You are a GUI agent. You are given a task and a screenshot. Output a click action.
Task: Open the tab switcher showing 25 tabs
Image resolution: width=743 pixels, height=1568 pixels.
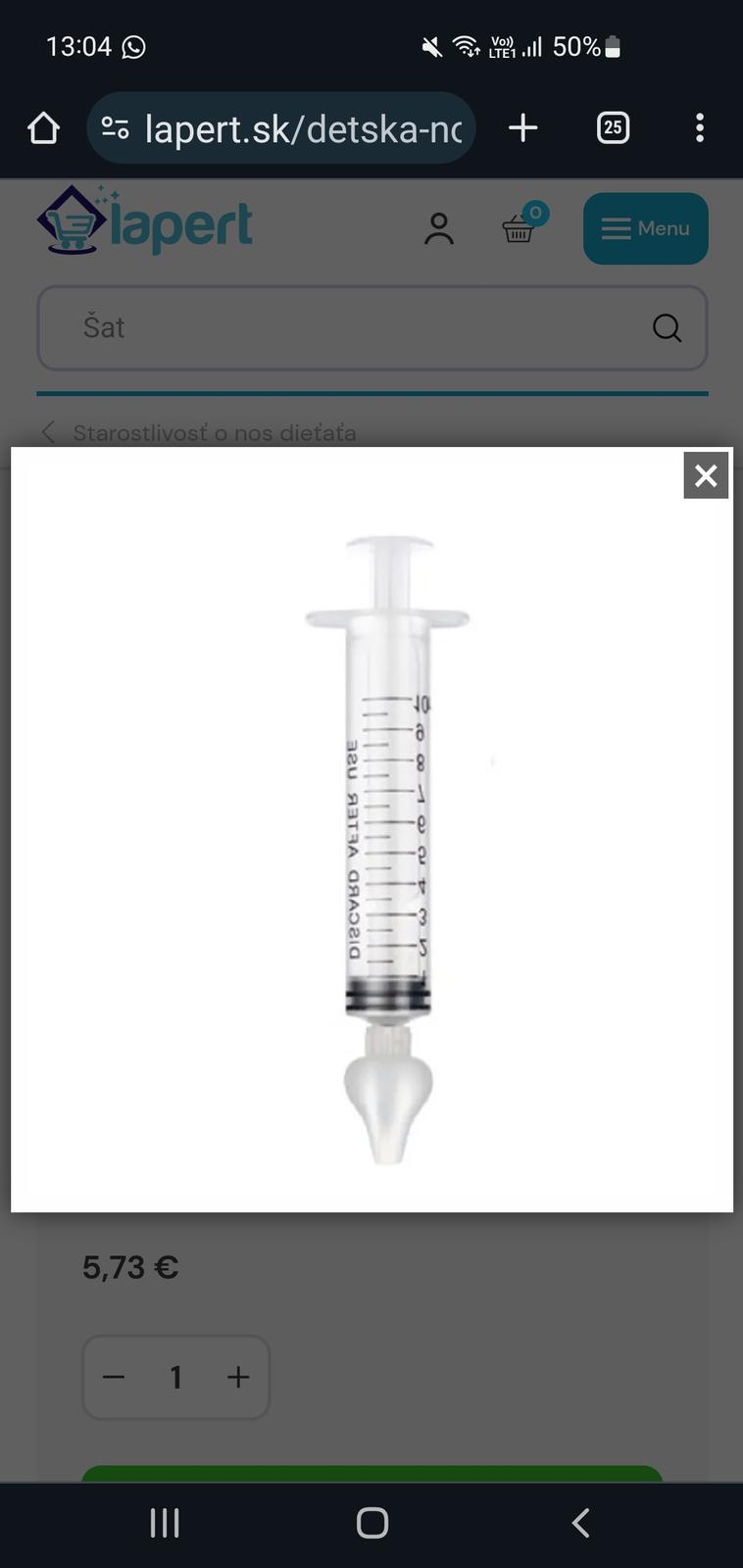click(x=613, y=127)
